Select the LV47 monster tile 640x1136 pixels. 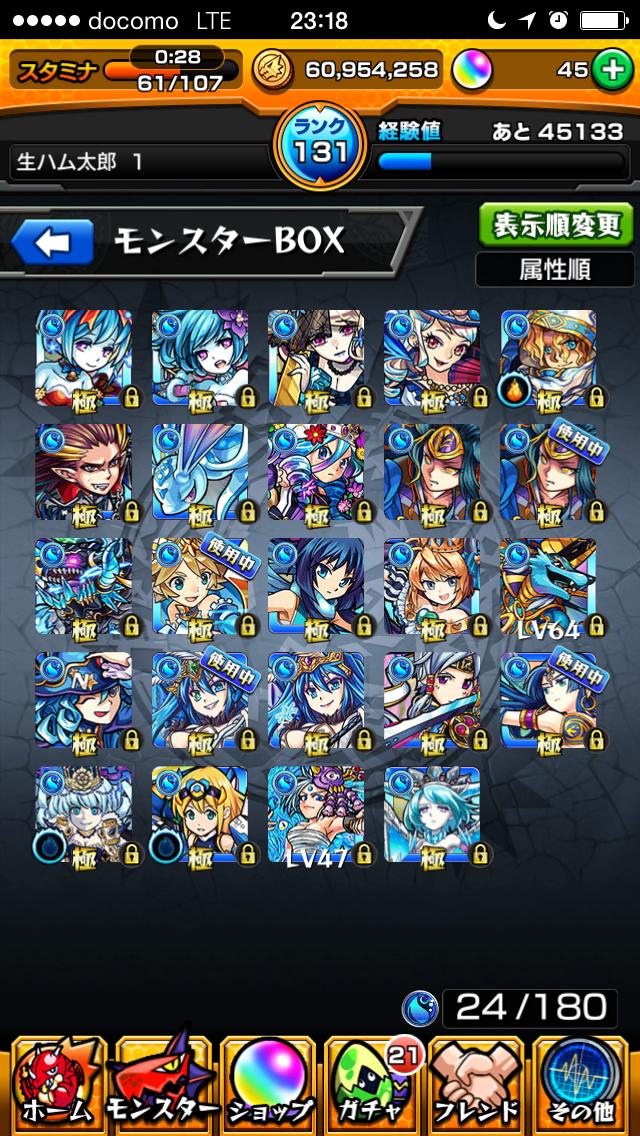coord(316,816)
